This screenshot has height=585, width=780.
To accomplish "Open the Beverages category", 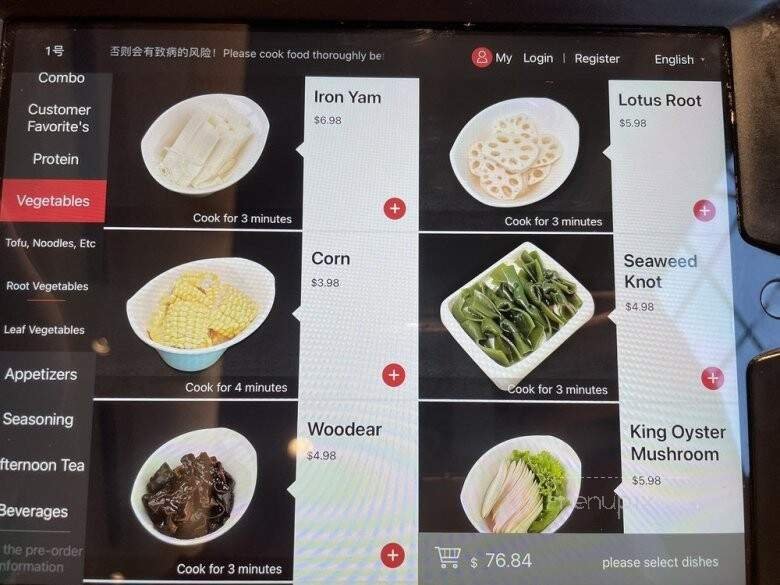I will click(34, 511).
